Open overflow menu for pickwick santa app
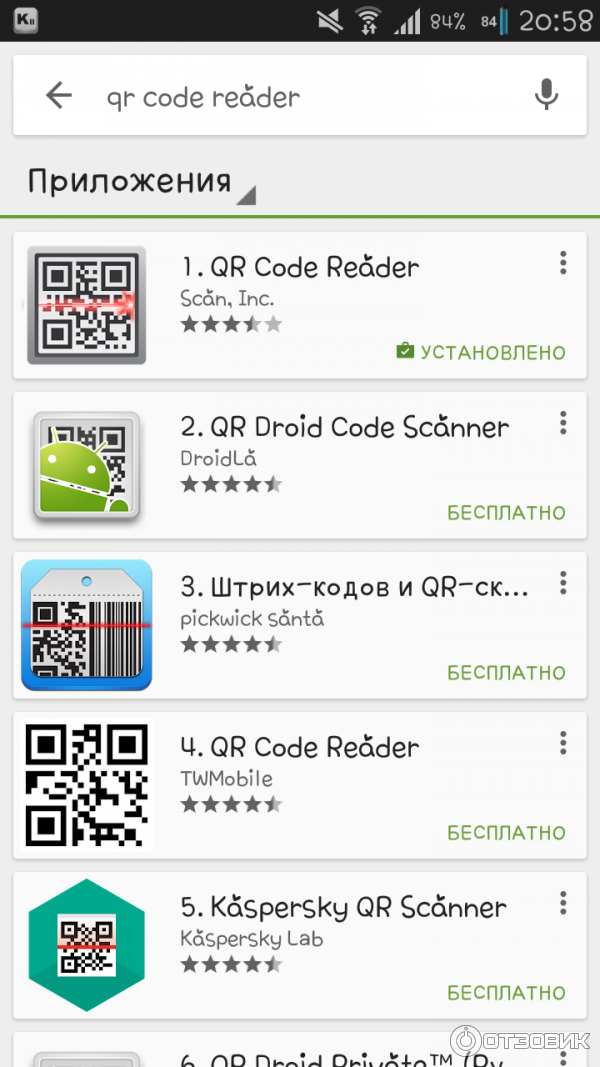600x1067 pixels. coord(563,583)
